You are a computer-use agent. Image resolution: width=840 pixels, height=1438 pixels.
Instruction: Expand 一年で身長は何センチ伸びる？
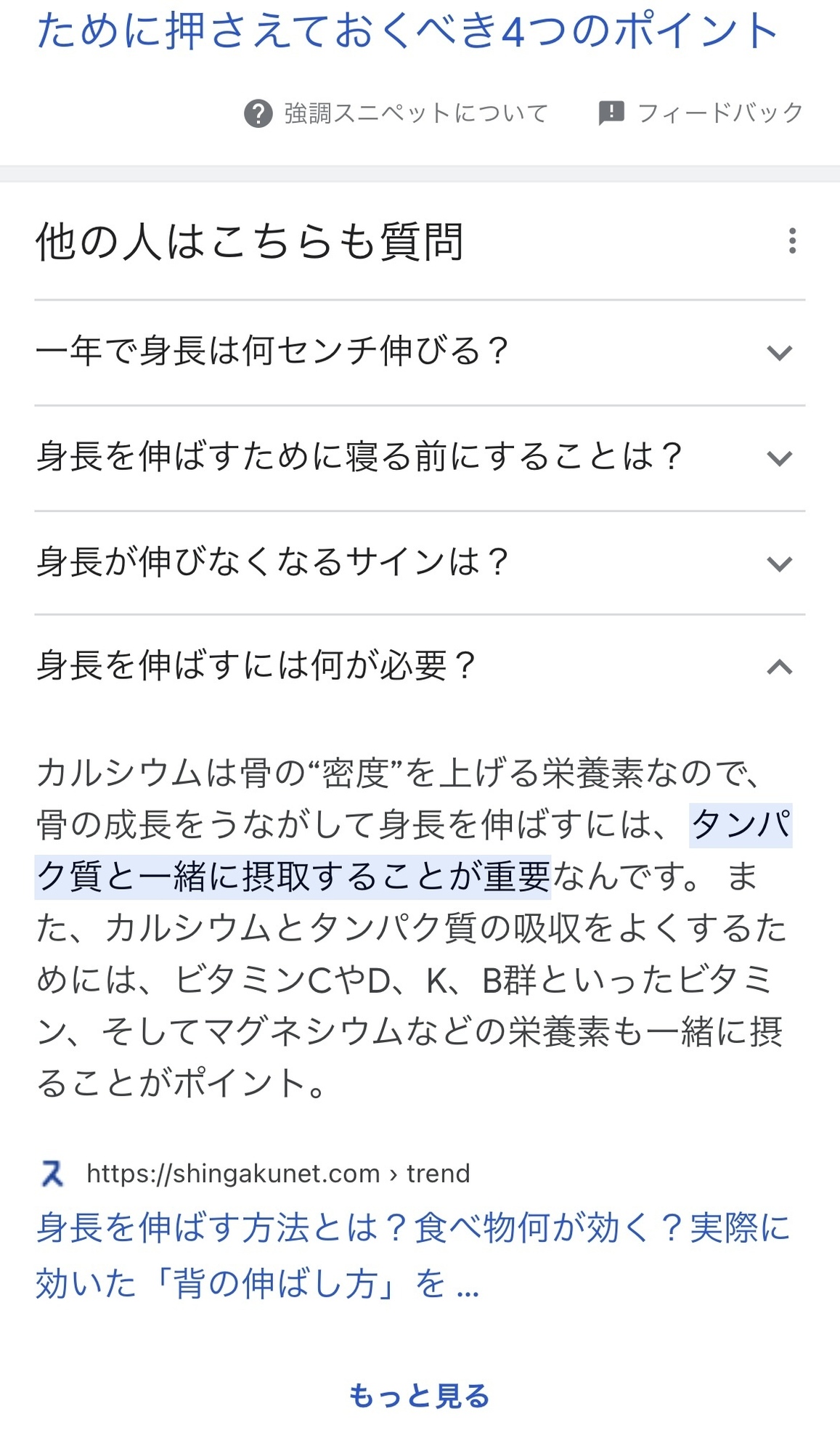(420, 352)
